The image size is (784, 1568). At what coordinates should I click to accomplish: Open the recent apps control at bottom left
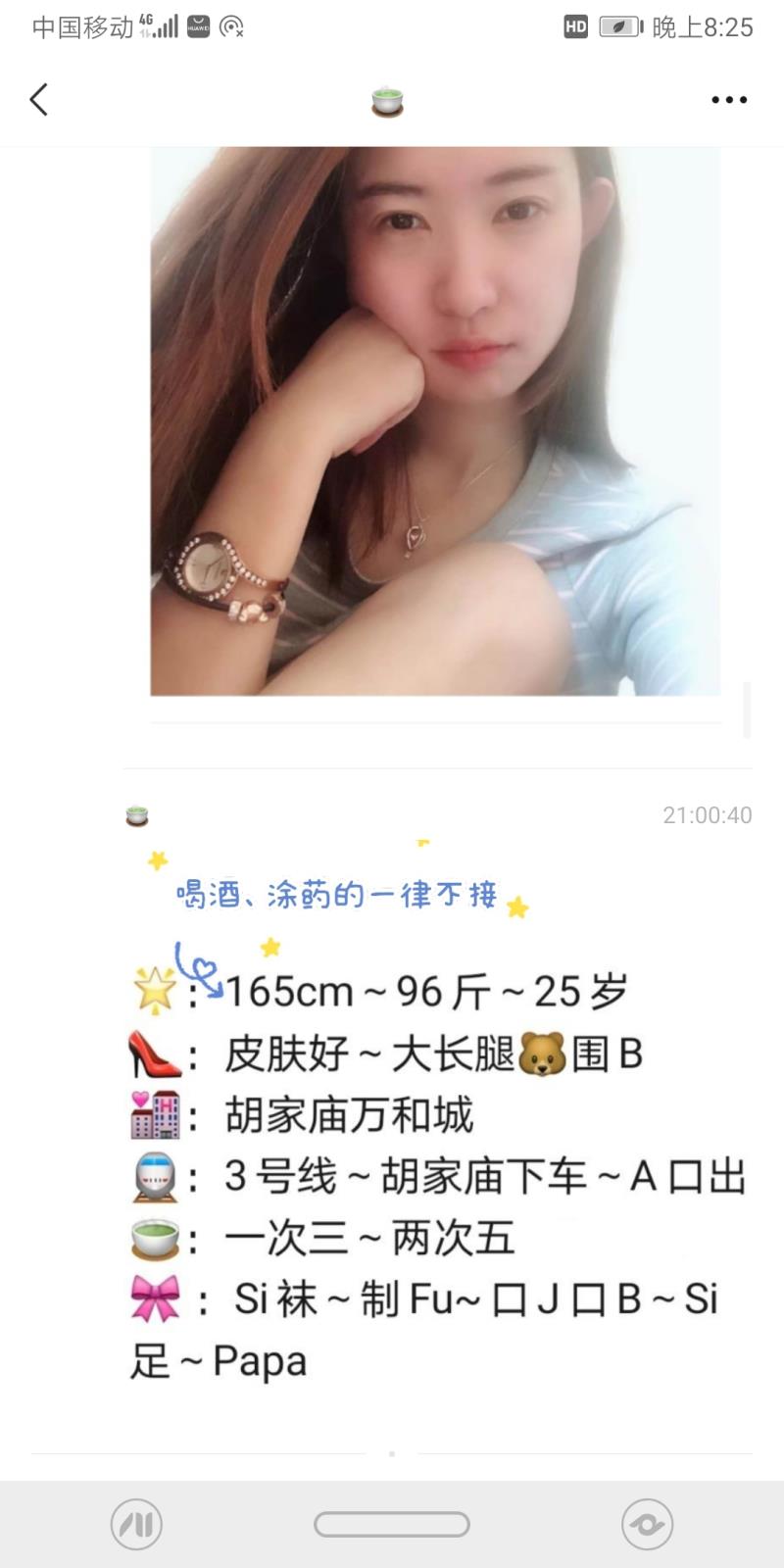(x=137, y=1525)
